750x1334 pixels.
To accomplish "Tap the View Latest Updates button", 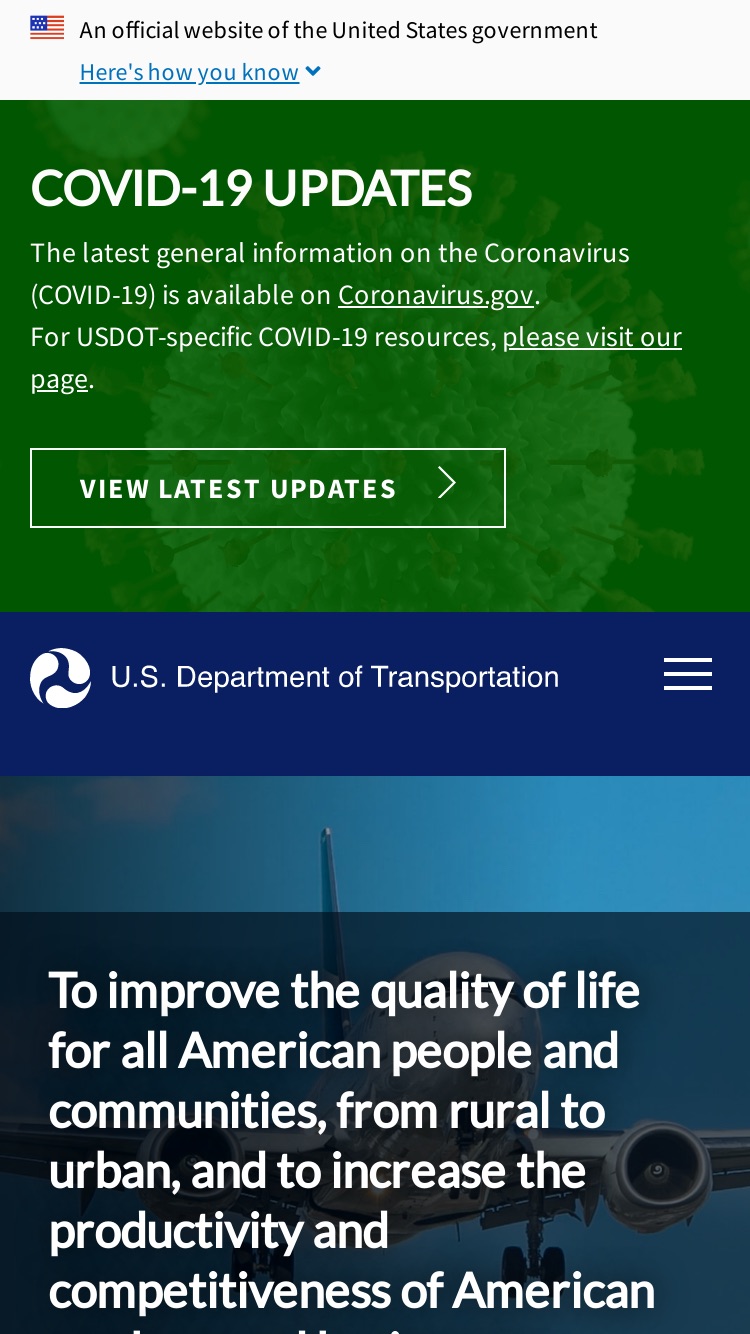I will [x=268, y=488].
